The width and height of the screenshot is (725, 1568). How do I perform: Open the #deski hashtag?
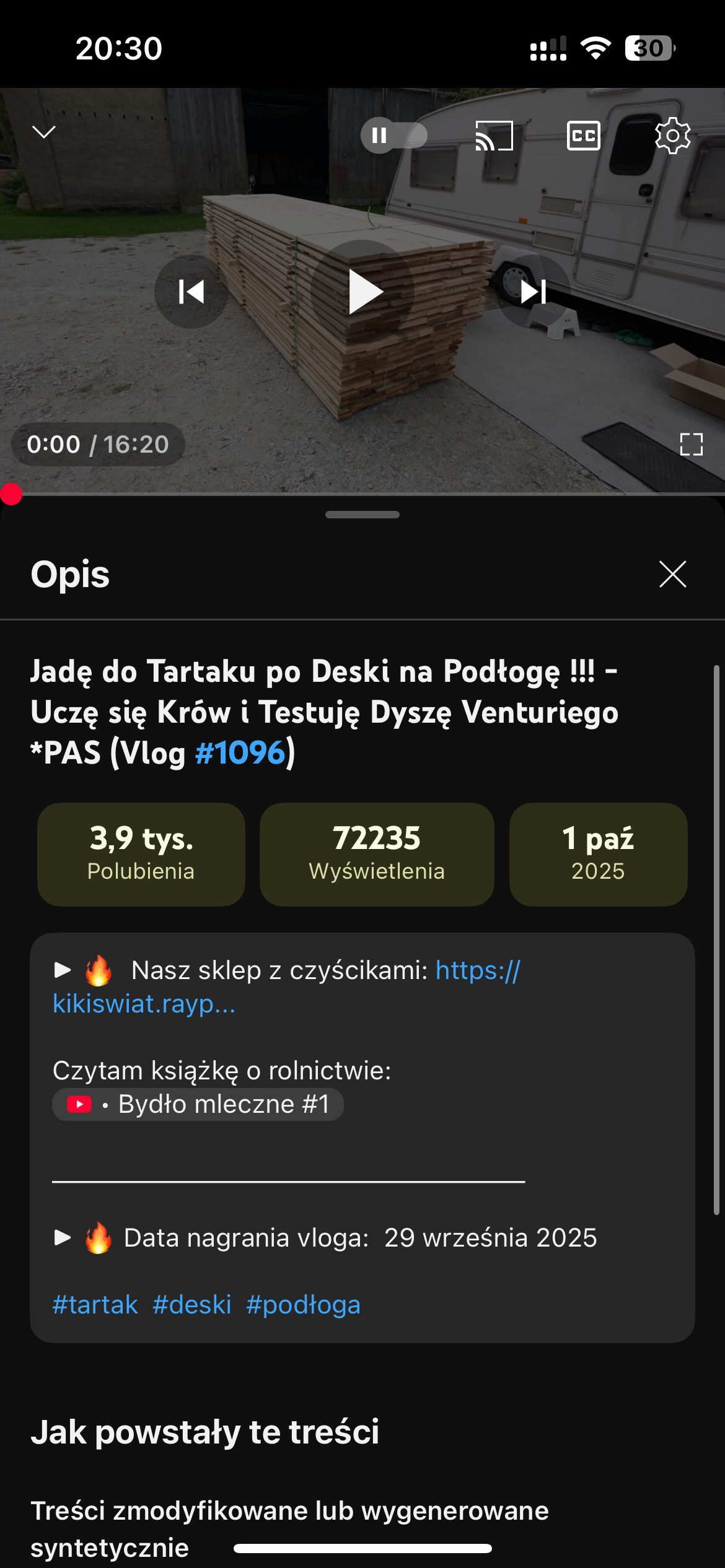(x=191, y=1304)
